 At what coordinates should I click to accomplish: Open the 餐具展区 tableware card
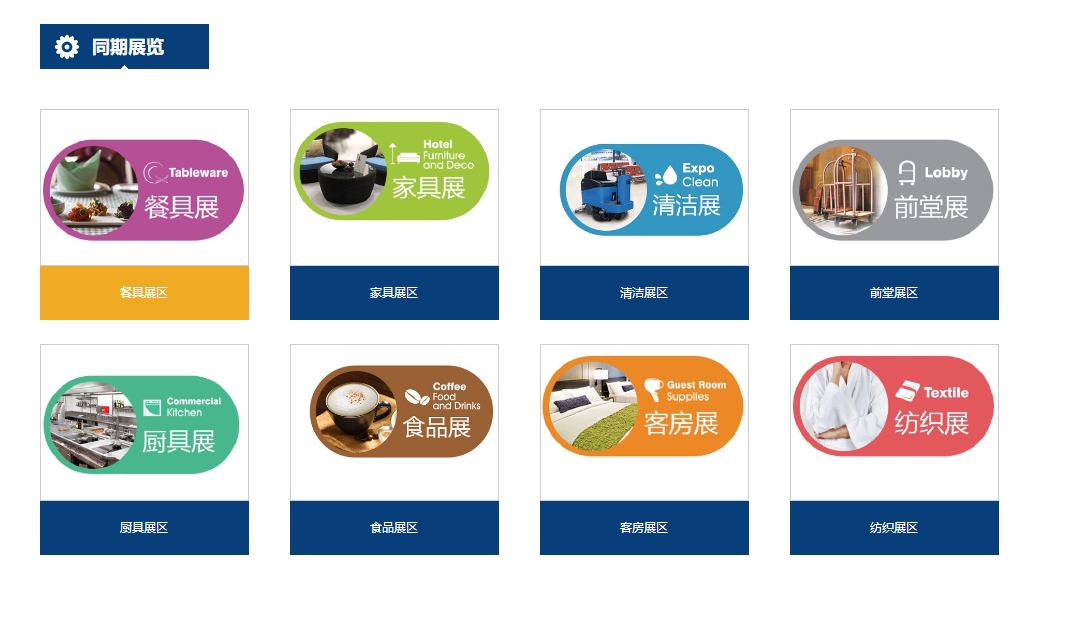[x=144, y=214]
